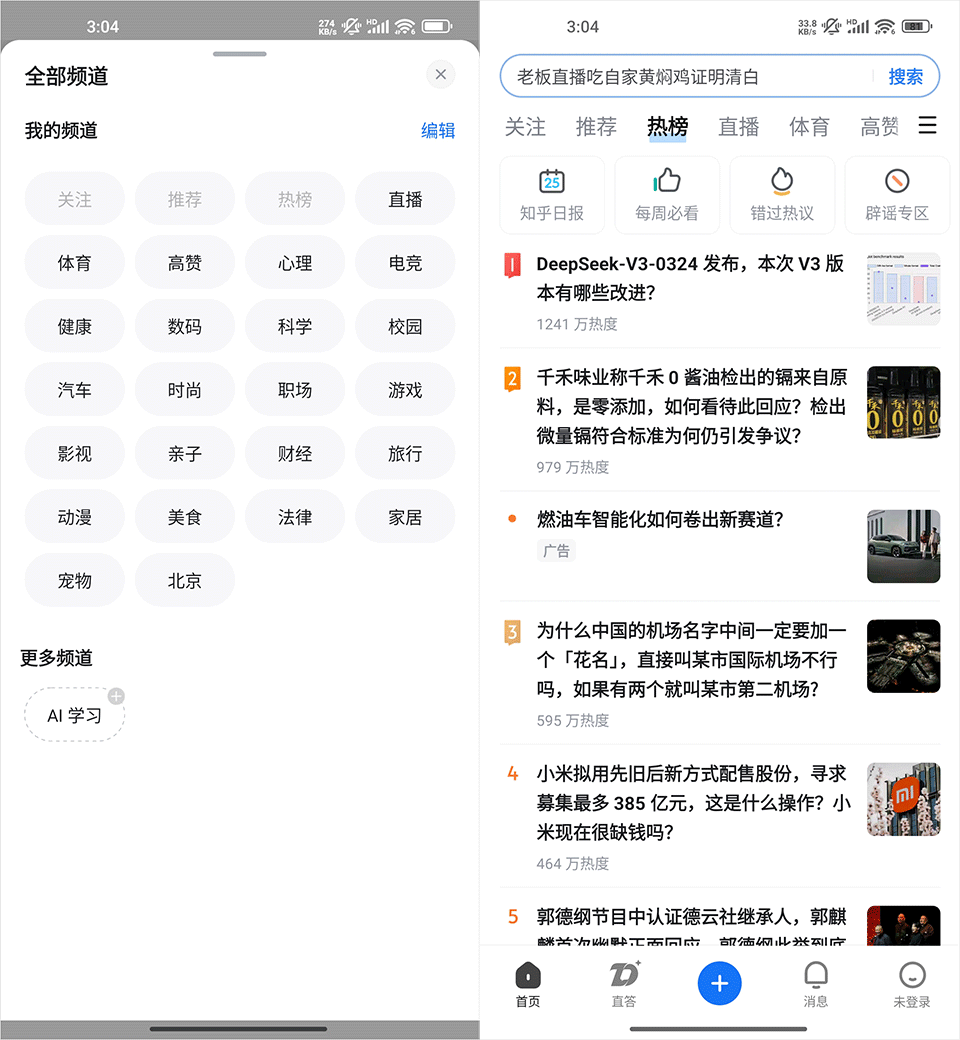Select the 北京 channel chip
Image resolution: width=960 pixels, height=1040 pixels.
point(185,581)
